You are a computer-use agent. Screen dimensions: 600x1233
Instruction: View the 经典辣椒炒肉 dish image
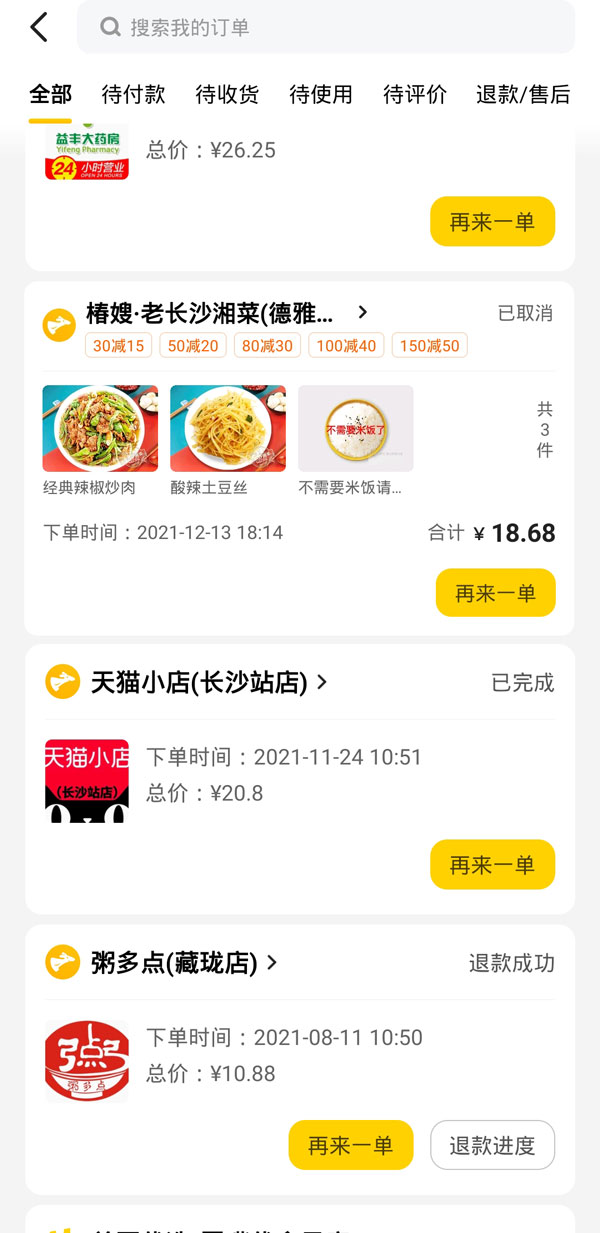[x=100, y=428]
